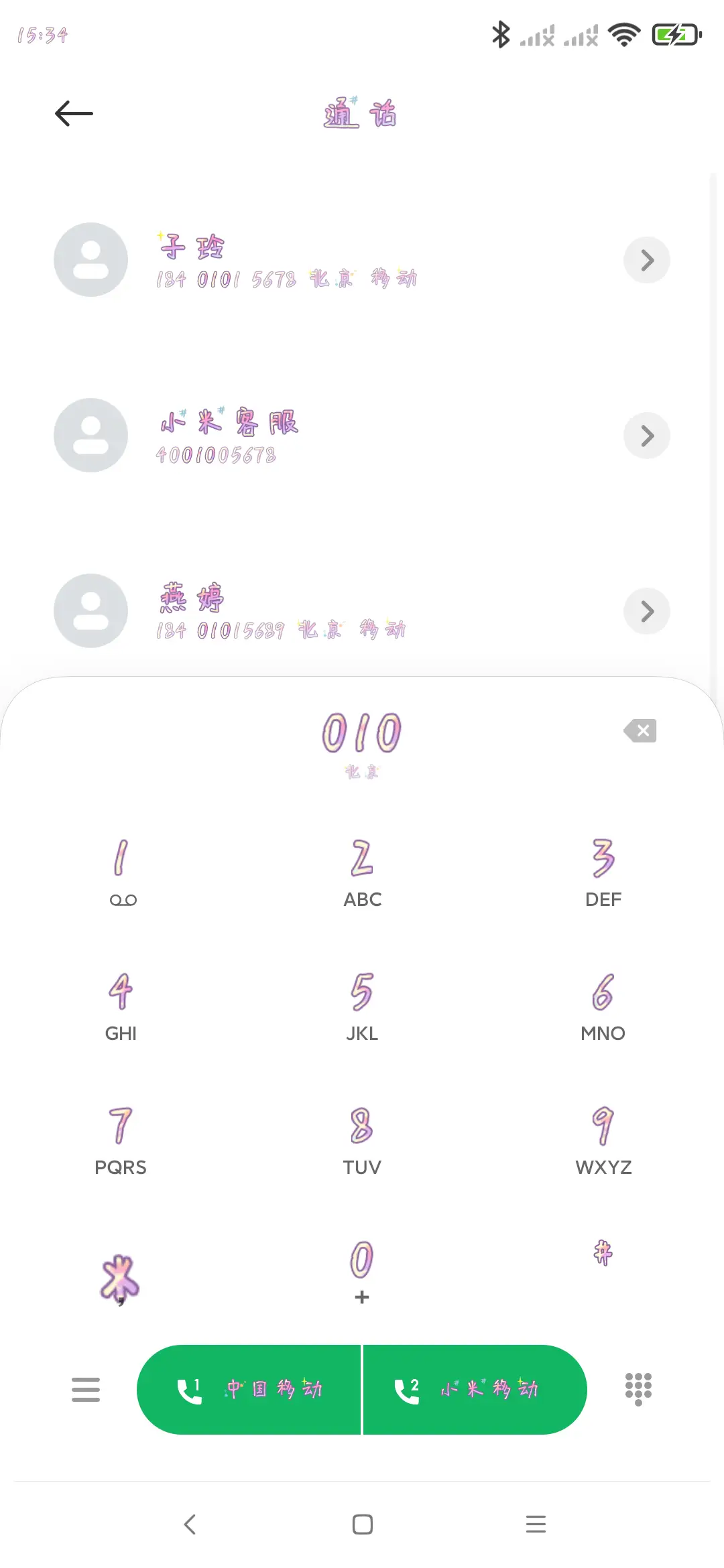Expand details for 燕婷's call record

pos(646,610)
